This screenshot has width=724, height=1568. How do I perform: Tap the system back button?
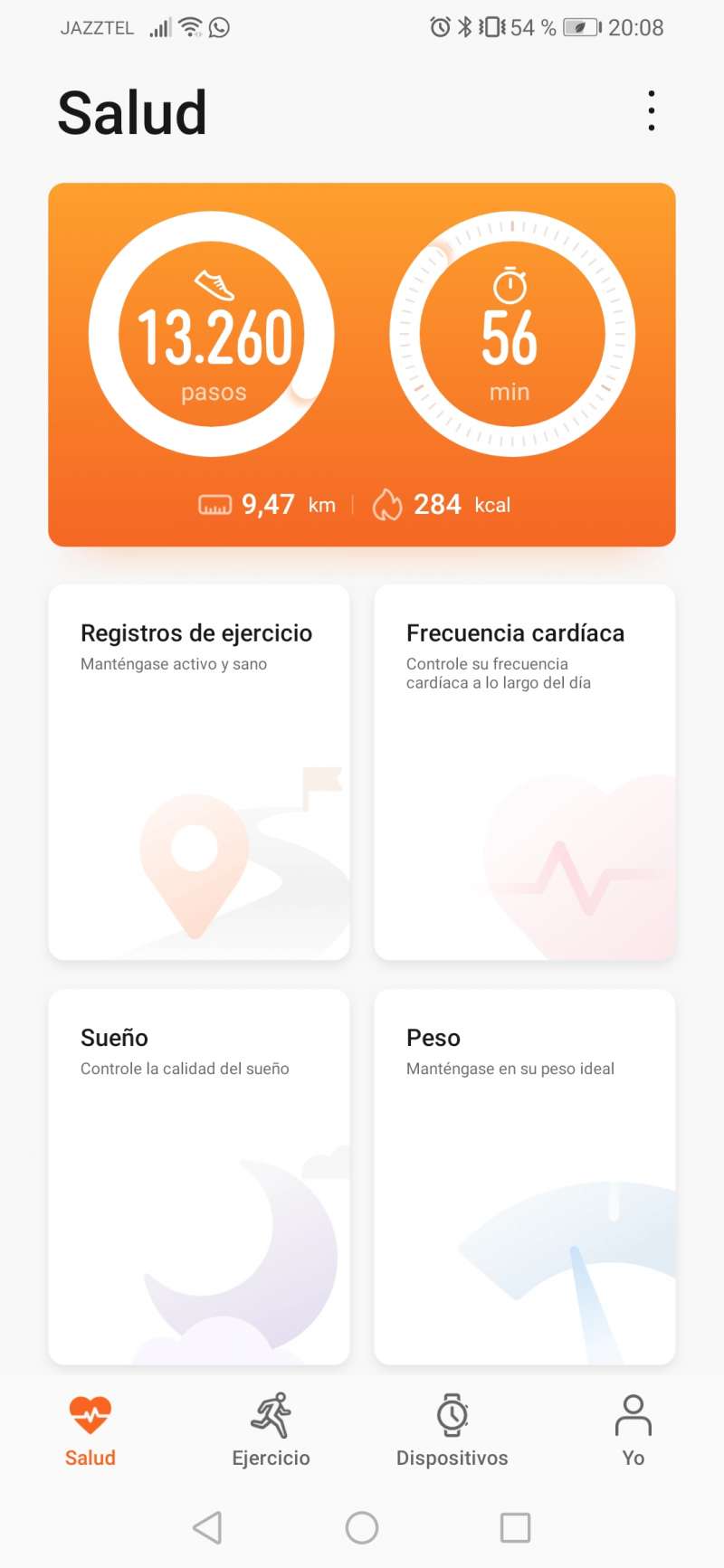[x=208, y=1527]
